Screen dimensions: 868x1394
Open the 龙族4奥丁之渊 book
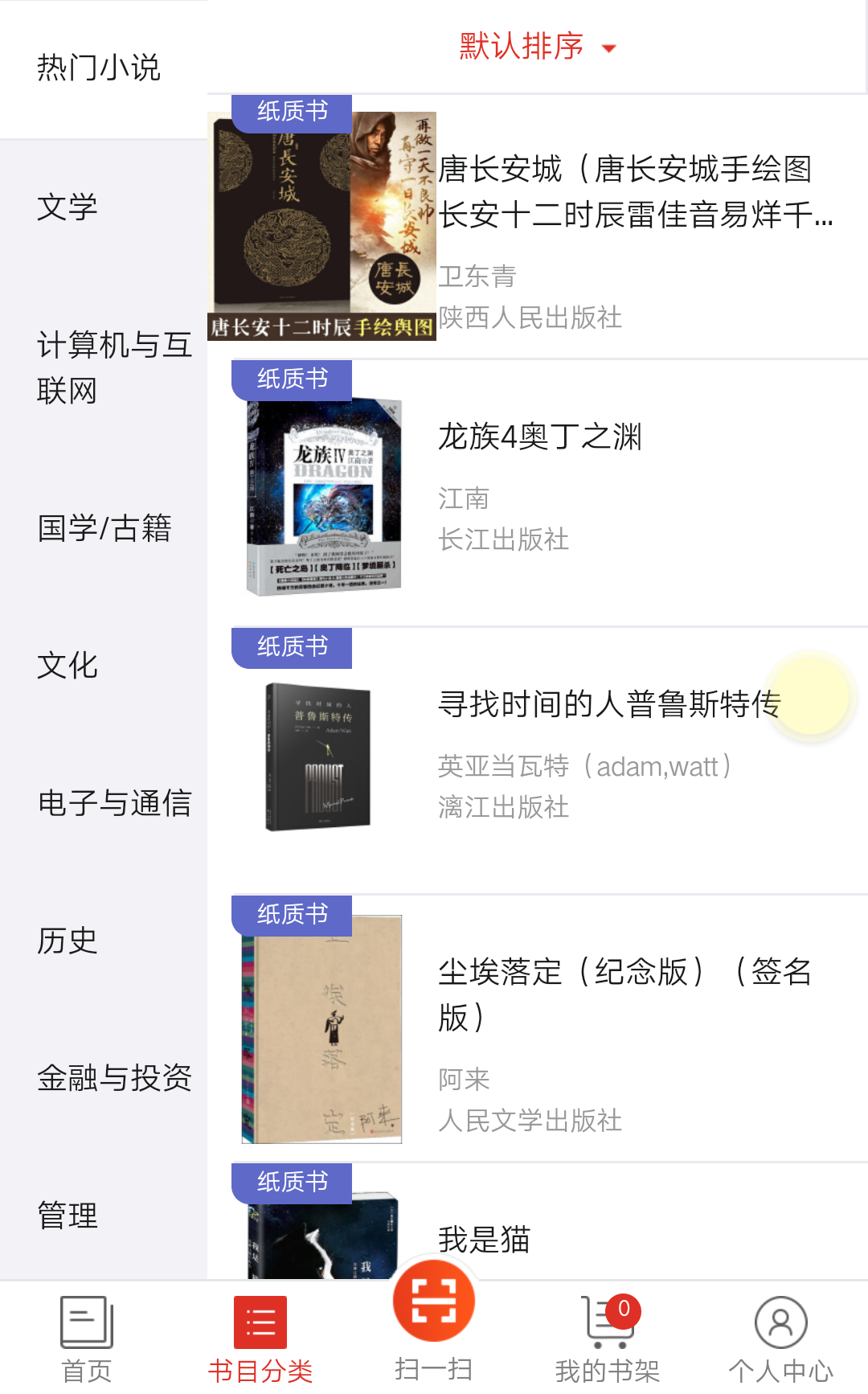point(538,493)
